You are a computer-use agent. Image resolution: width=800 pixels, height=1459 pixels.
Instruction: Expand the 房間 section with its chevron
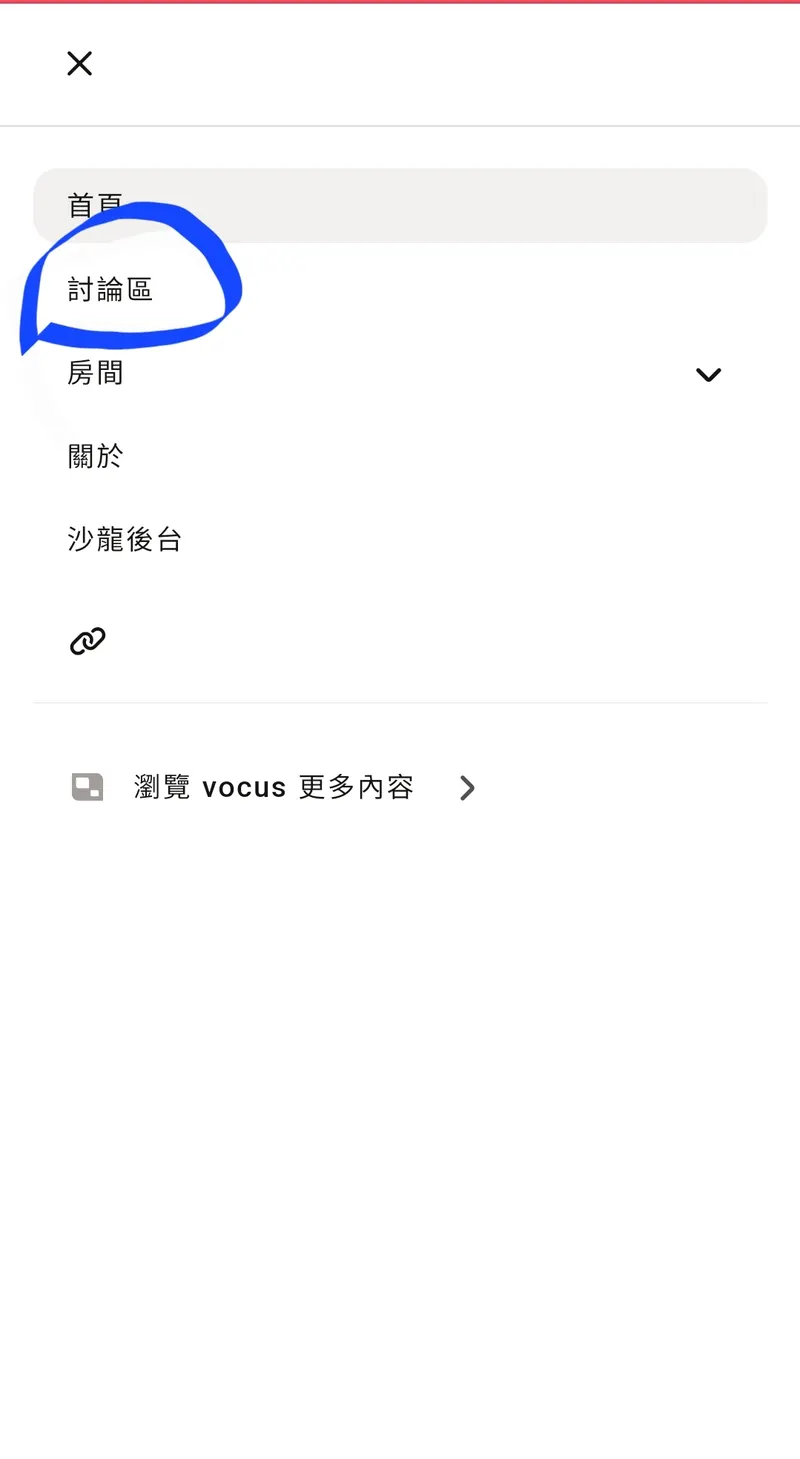pos(708,375)
